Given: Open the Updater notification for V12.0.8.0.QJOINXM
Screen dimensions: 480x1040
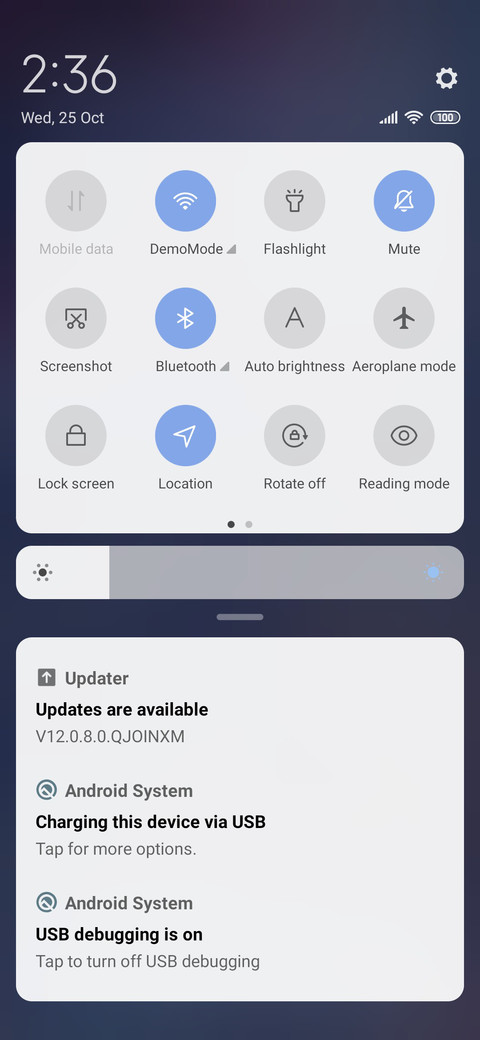Looking at the screenshot, I should [x=240, y=707].
